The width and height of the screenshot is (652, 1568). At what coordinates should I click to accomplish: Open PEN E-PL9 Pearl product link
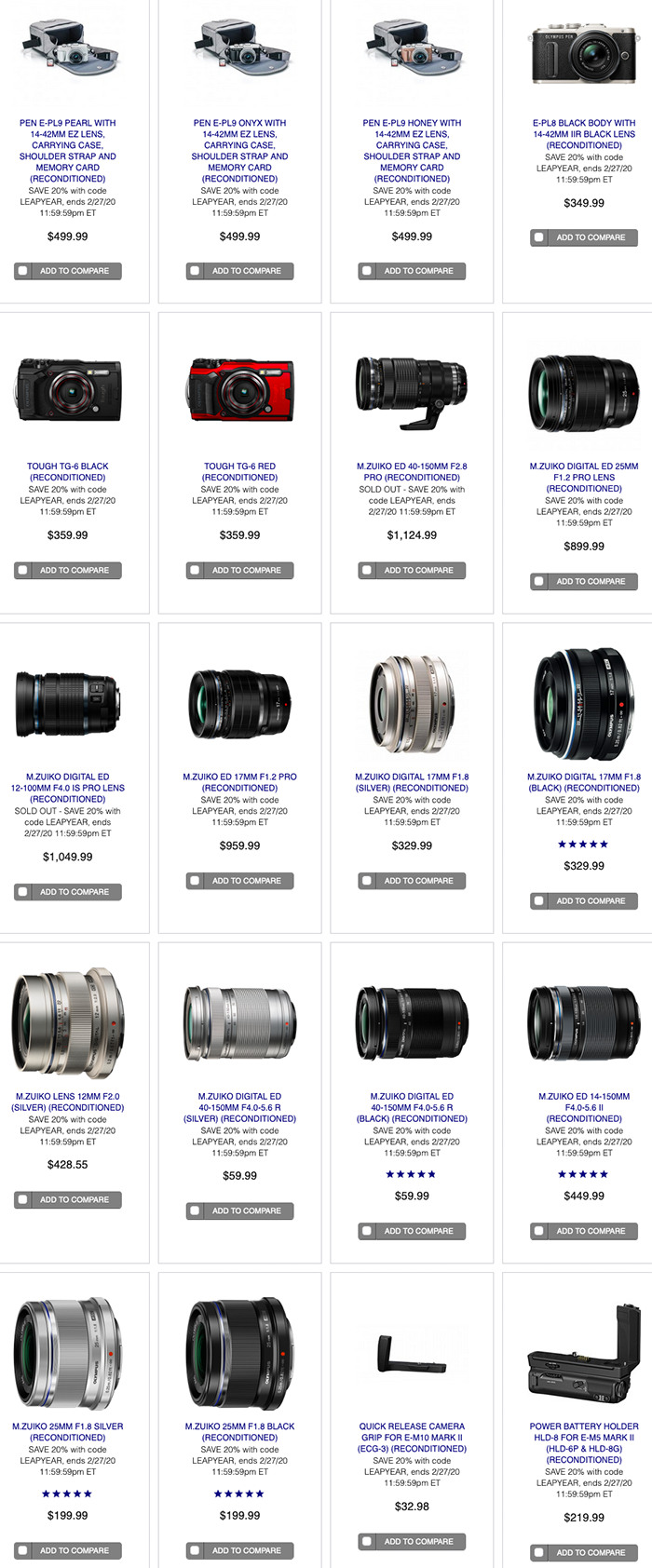pos(68,150)
